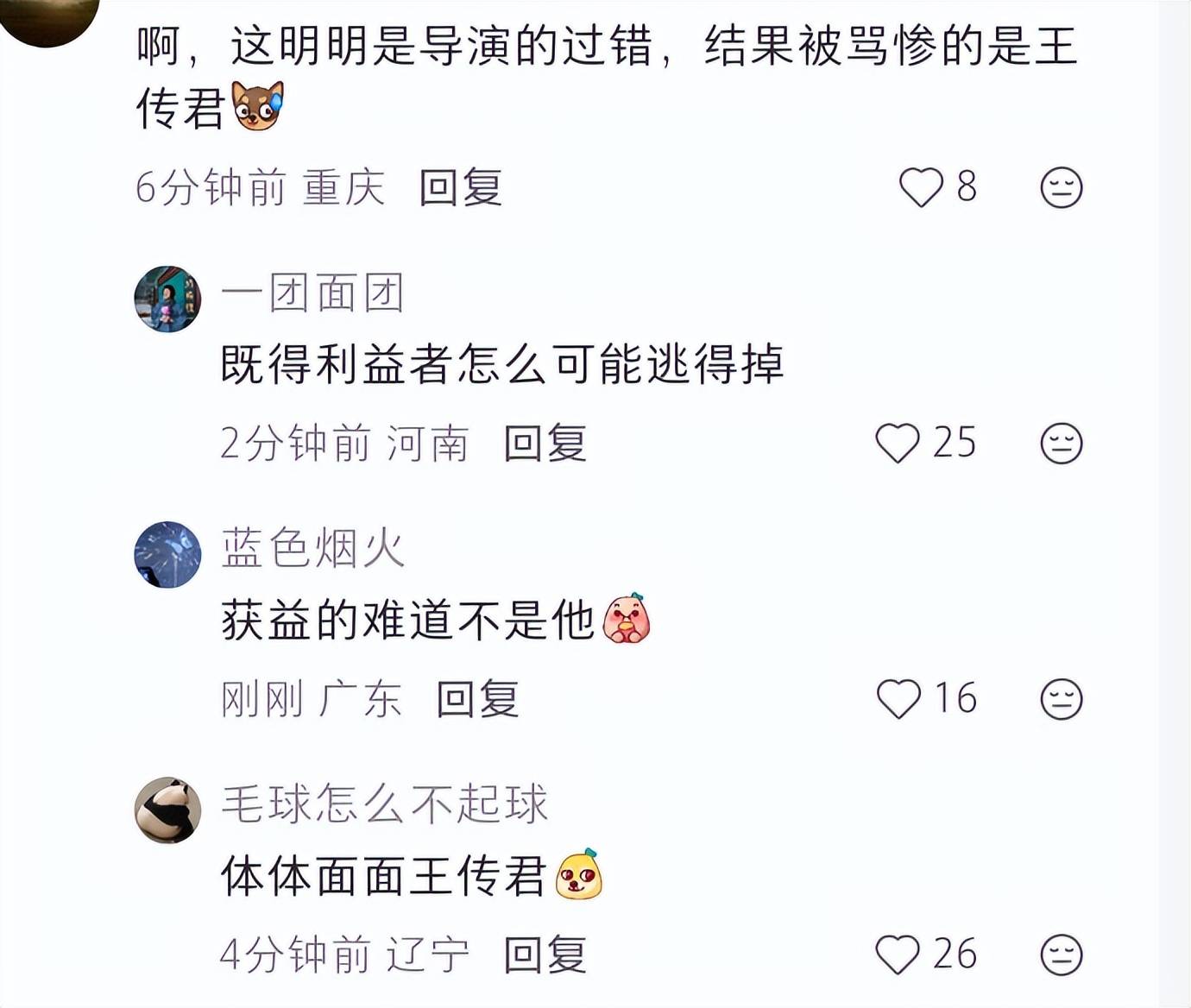1191x1008 pixels.
Task: Tap the username 蓝色烟火
Action: [x=312, y=548]
